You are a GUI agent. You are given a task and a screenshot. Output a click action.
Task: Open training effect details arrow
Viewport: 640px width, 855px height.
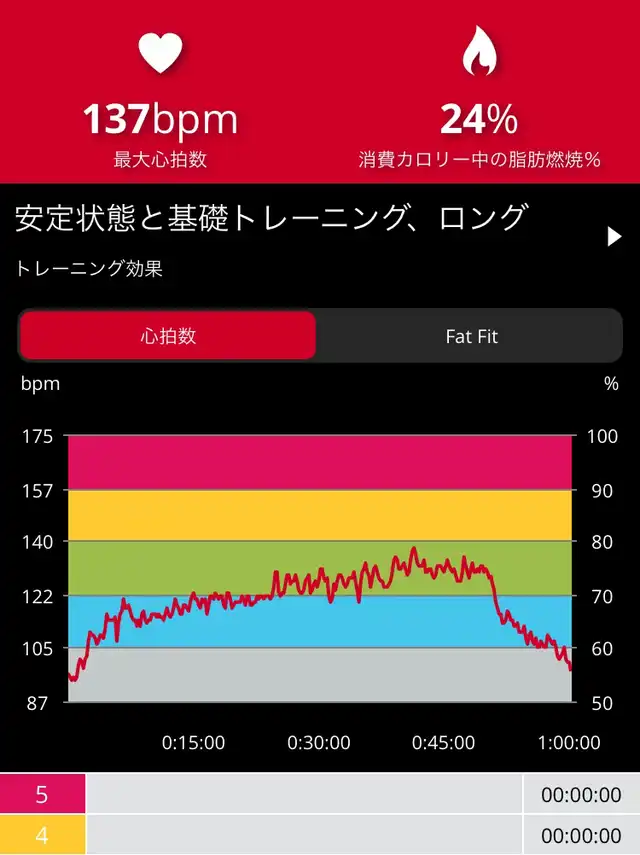[614, 237]
